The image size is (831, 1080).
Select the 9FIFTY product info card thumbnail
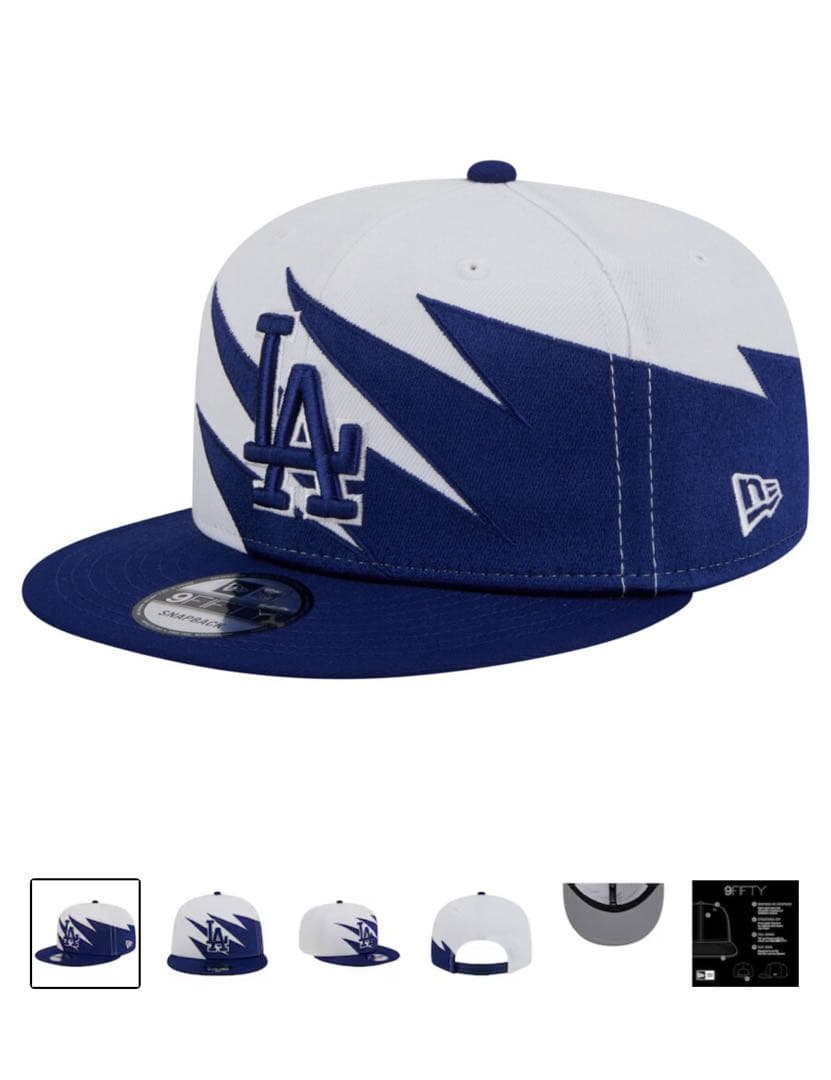point(747,930)
